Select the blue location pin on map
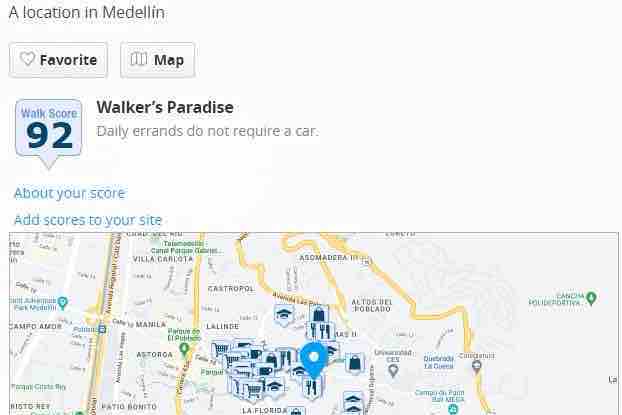This screenshot has height=415, width=622. [x=314, y=357]
